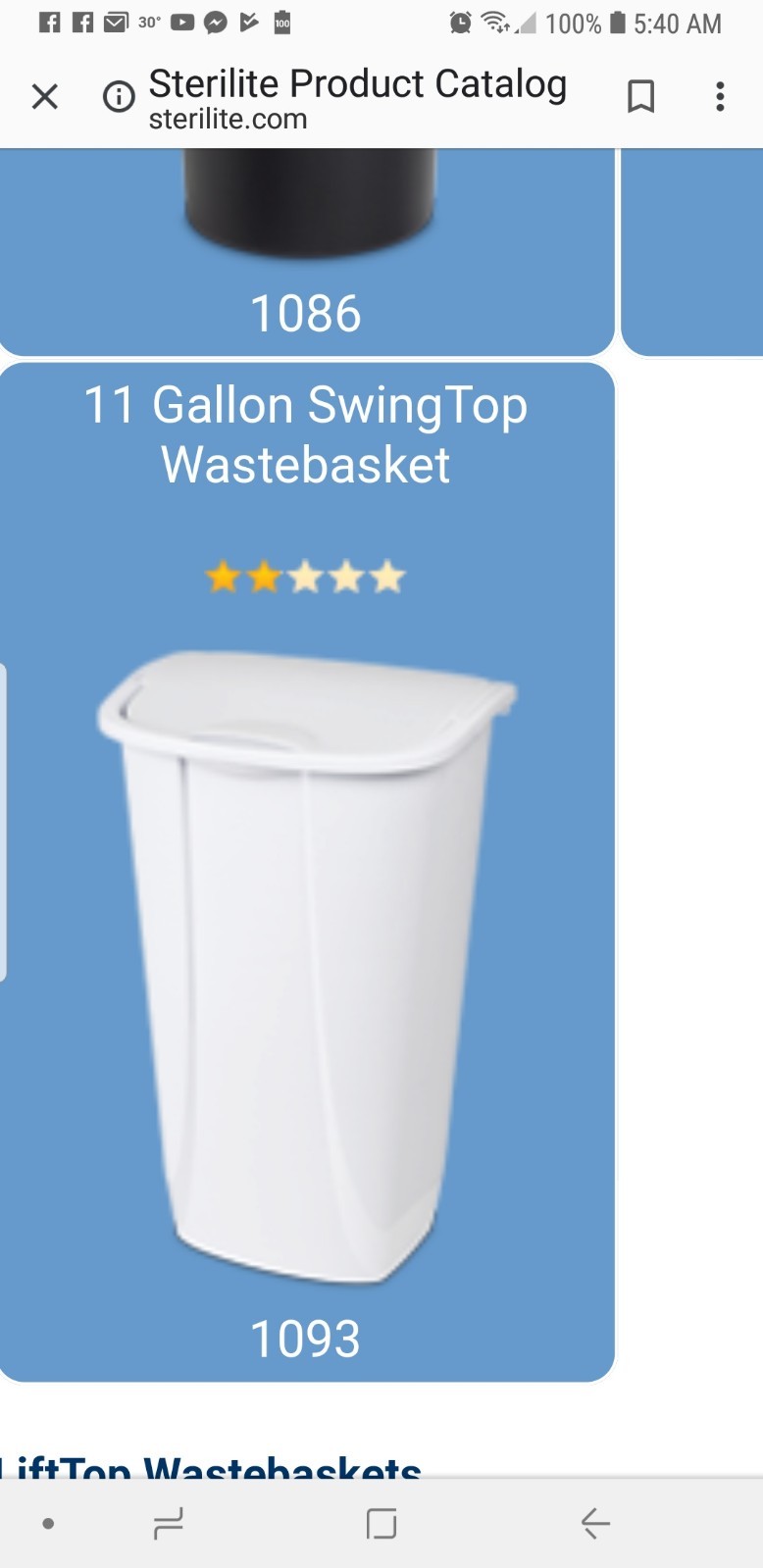Bookmark the Sterilite Product Catalog page
This screenshot has width=763, height=1568.
click(x=640, y=96)
